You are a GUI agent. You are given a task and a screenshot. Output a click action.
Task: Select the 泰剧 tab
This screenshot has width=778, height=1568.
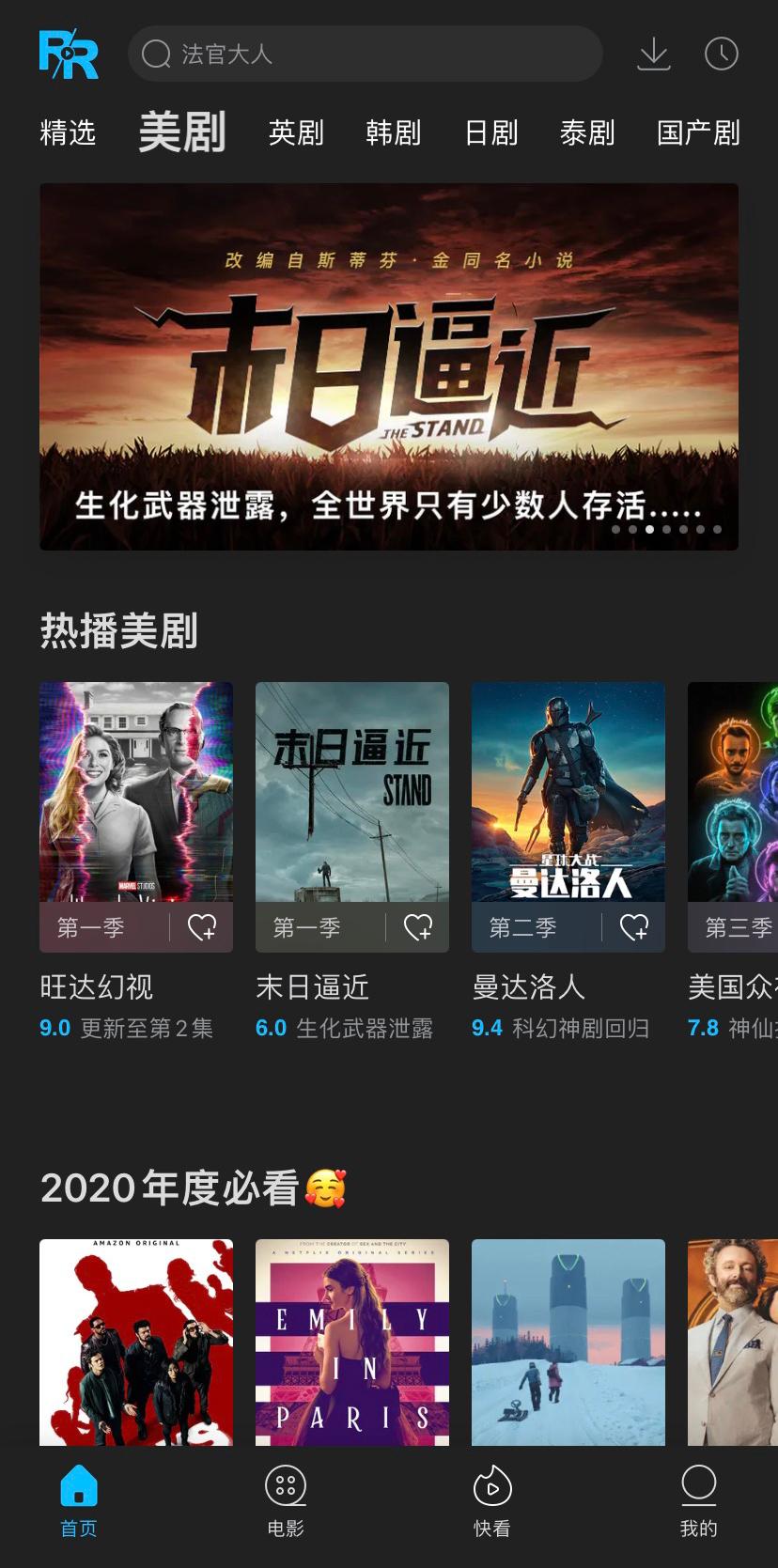(x=587, y=132)
